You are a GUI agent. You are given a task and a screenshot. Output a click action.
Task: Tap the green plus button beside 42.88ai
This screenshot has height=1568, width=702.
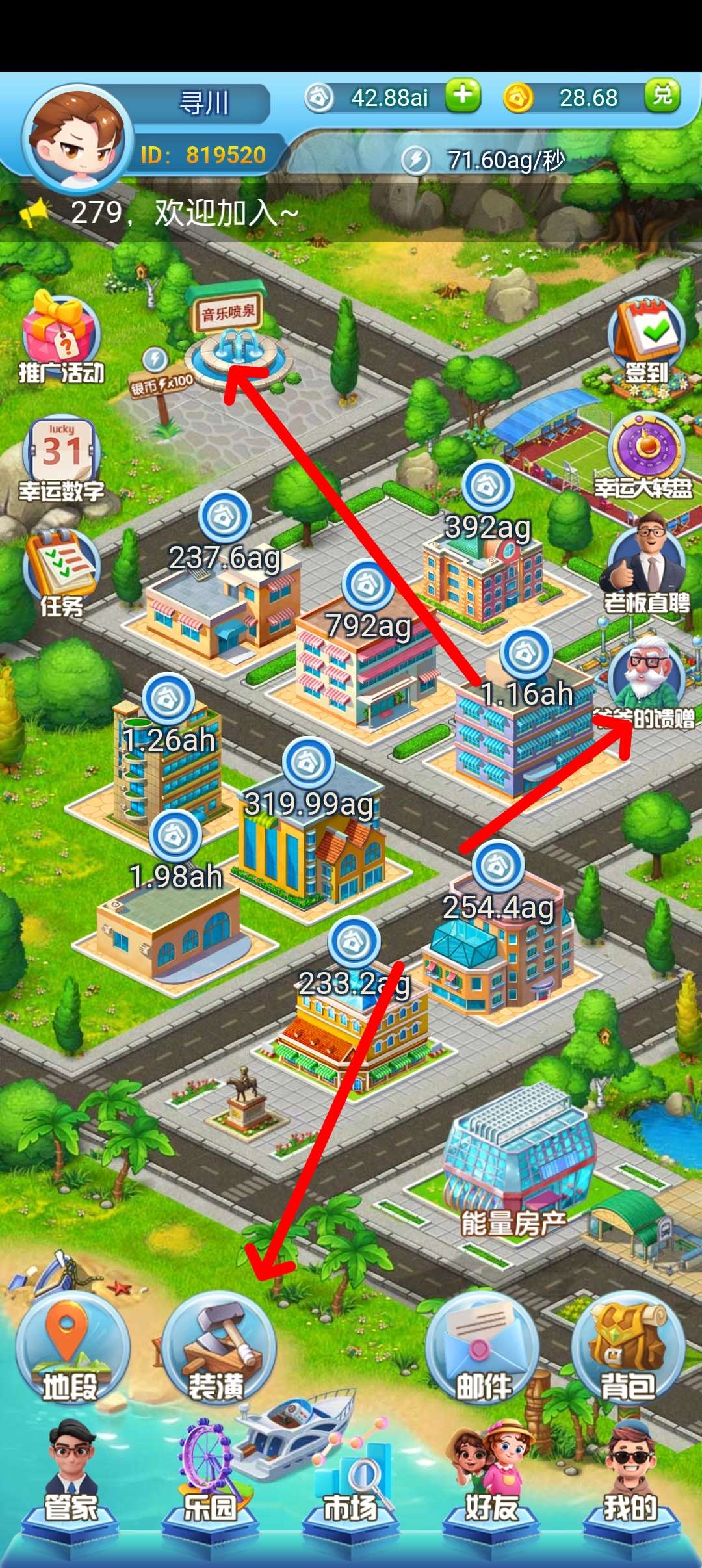point(463,96)
